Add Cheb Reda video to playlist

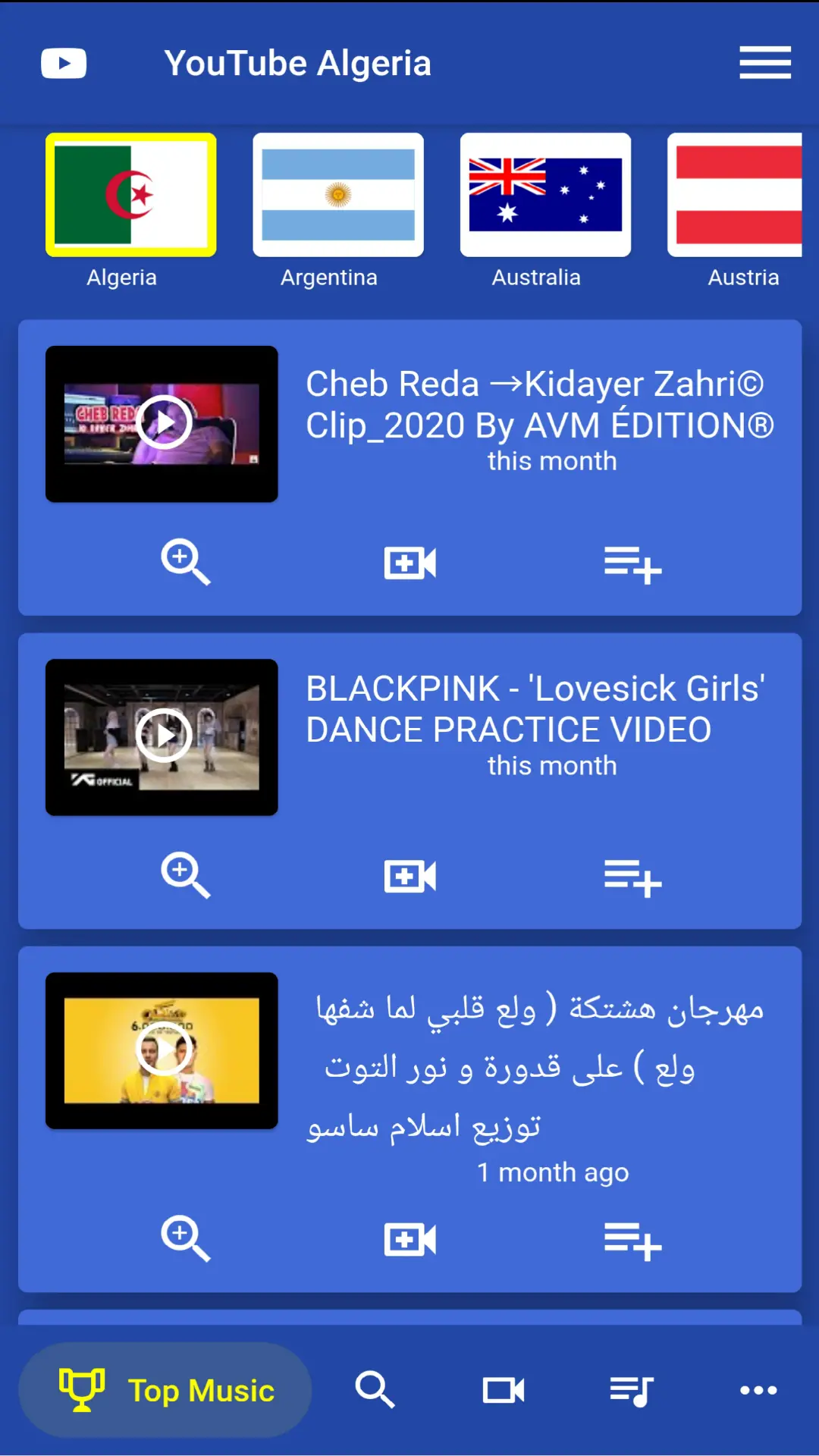click(632, 565)
